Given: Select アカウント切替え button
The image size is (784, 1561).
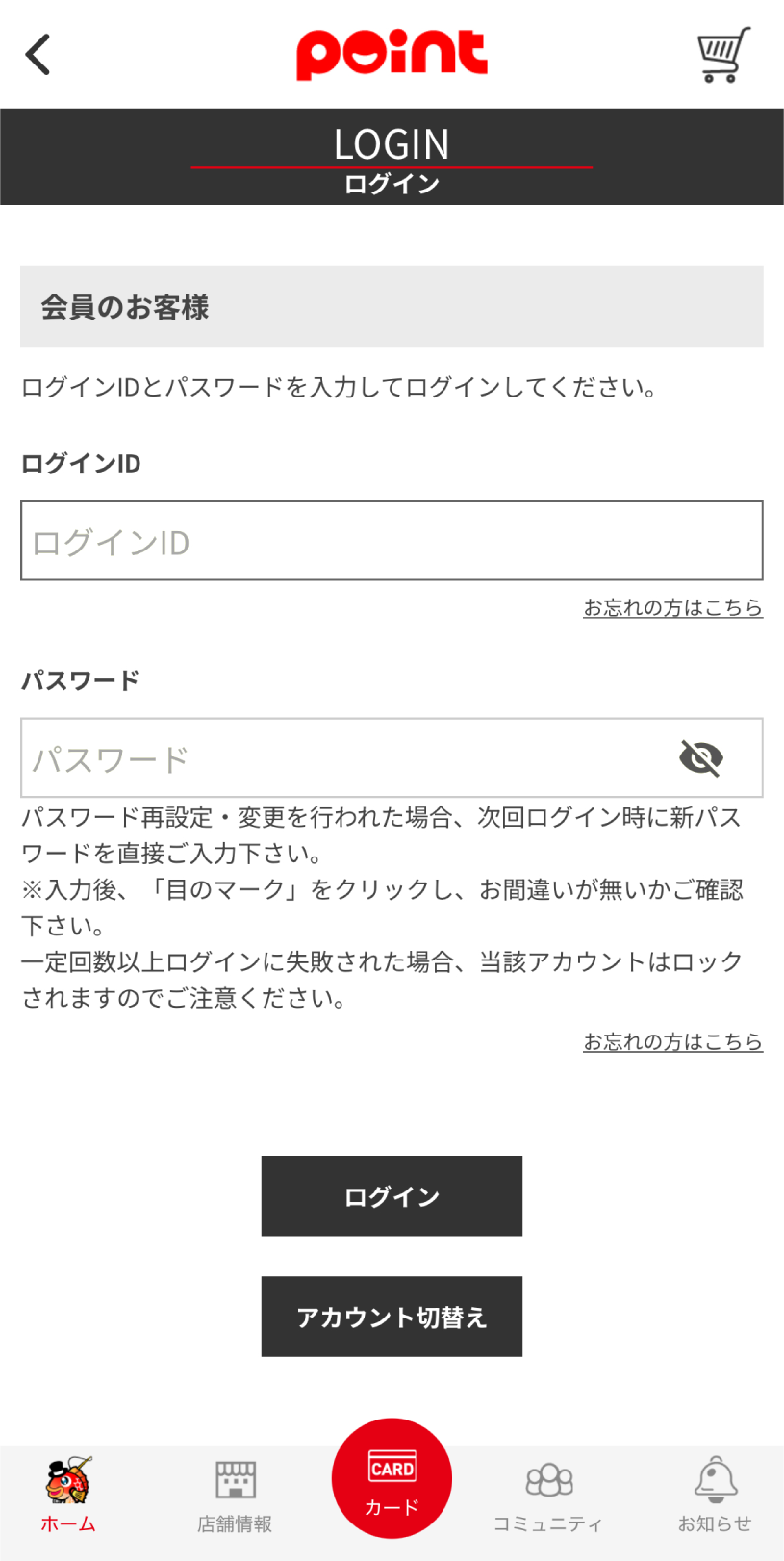Looking at the screenshot, I should [392, 1317].
